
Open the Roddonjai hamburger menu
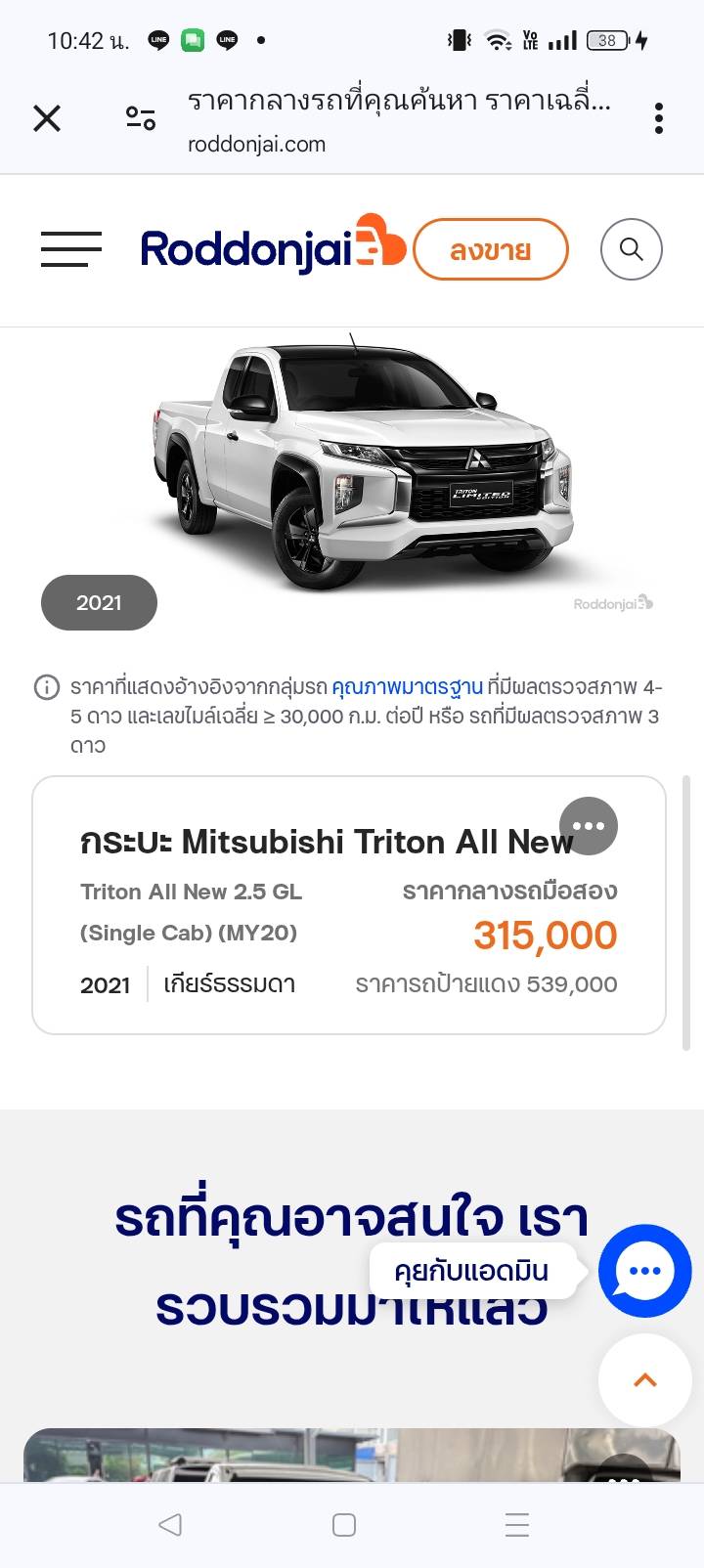71,249
